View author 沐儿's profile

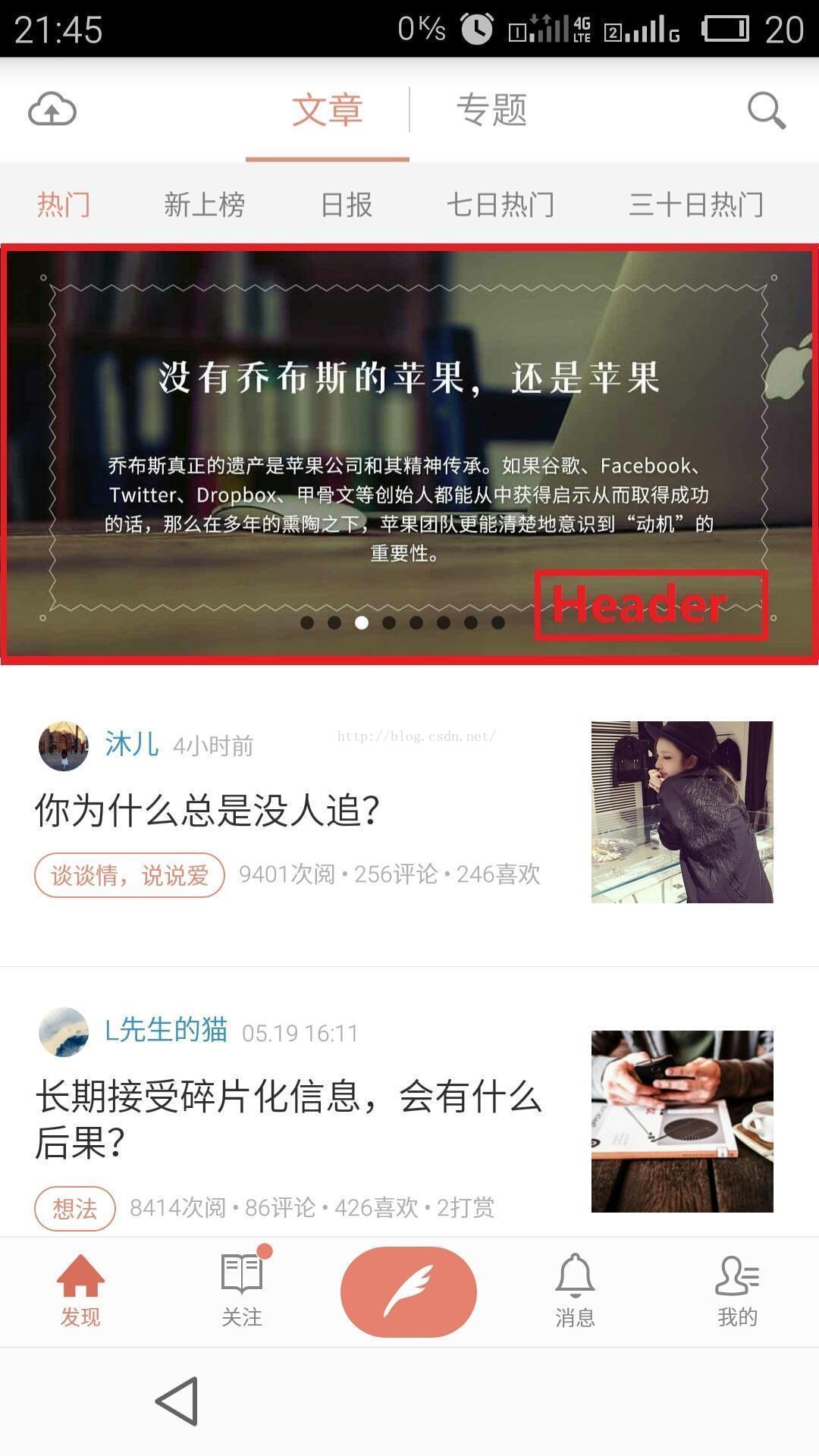click(x=131, y=745)
